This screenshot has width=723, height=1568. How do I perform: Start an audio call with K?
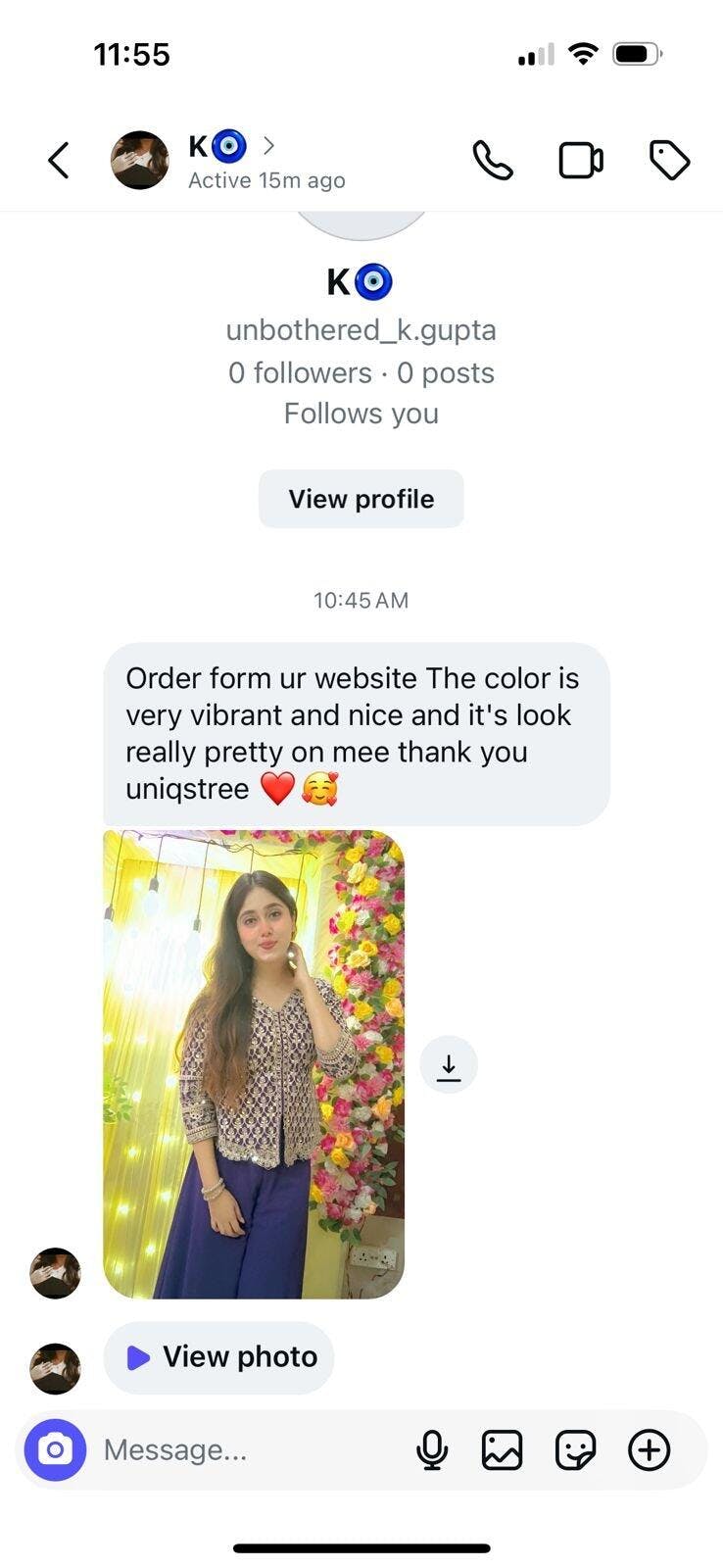pos(492,161)
